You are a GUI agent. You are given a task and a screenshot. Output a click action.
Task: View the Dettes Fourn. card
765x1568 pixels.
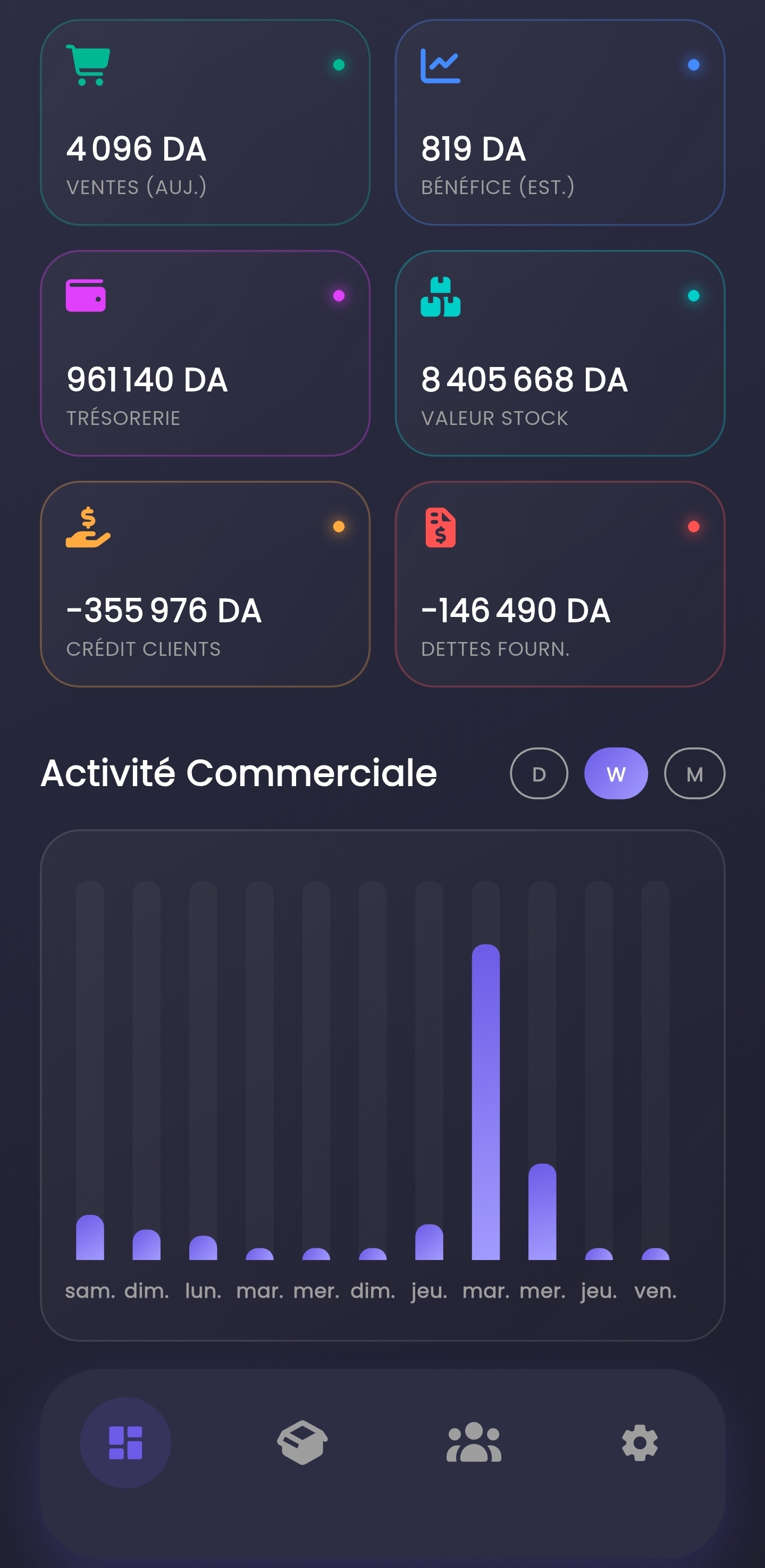click(559, 583)
